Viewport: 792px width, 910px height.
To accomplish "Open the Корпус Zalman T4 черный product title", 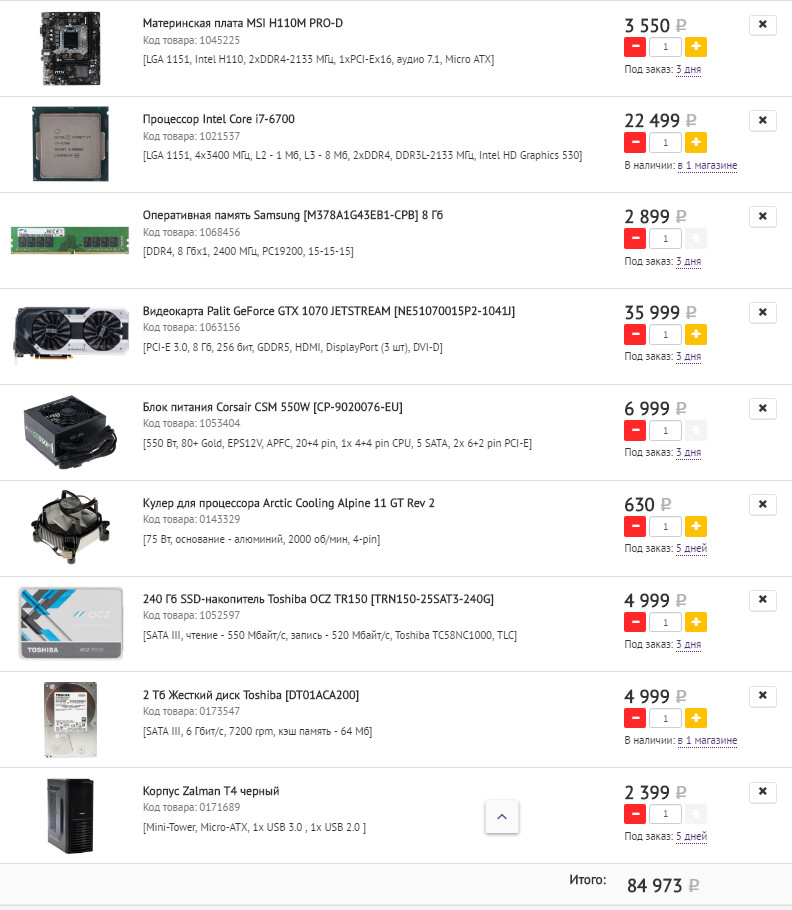I will (211, 791).
